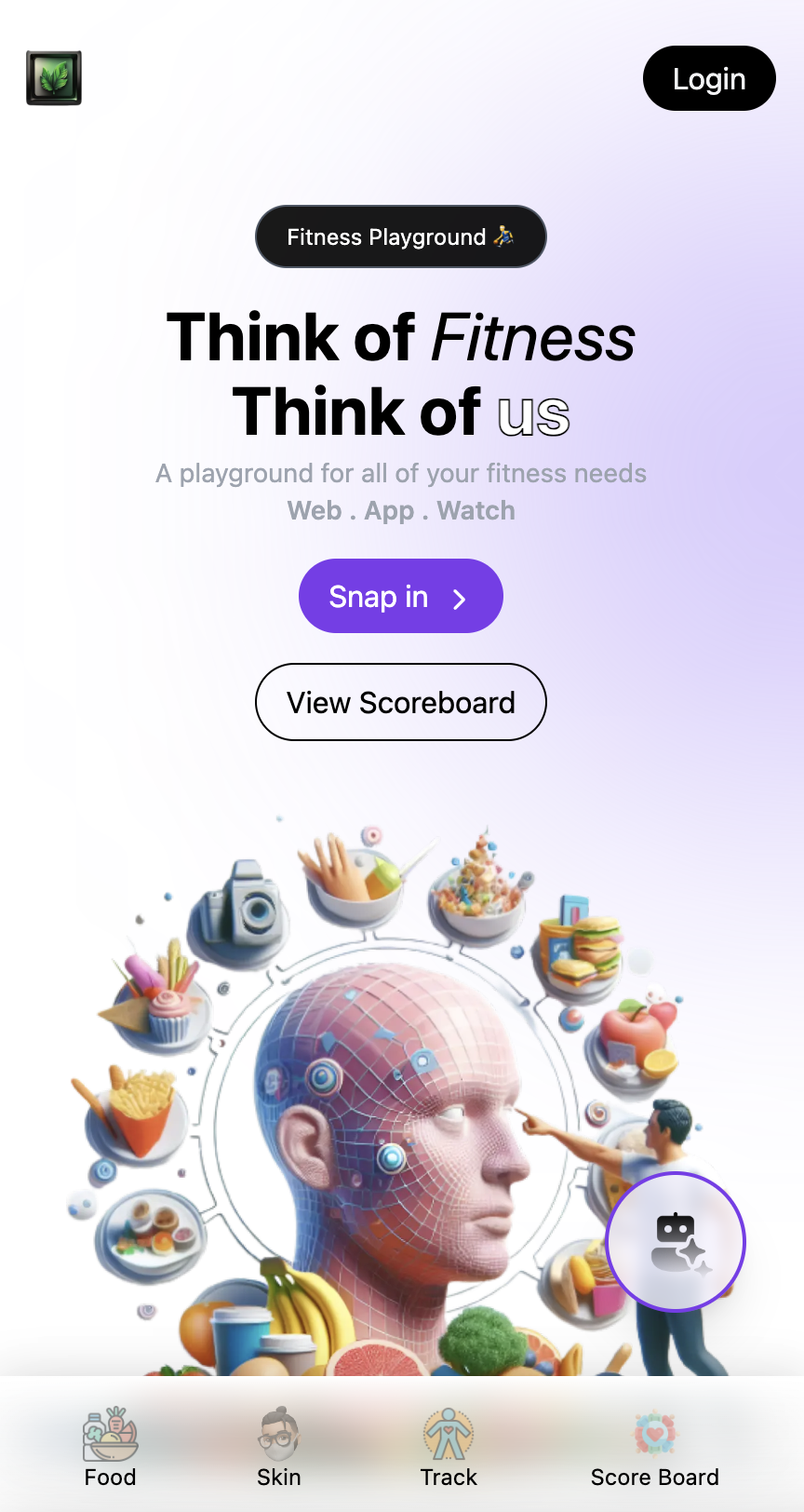Go to the Track tab

[449, 1447]
